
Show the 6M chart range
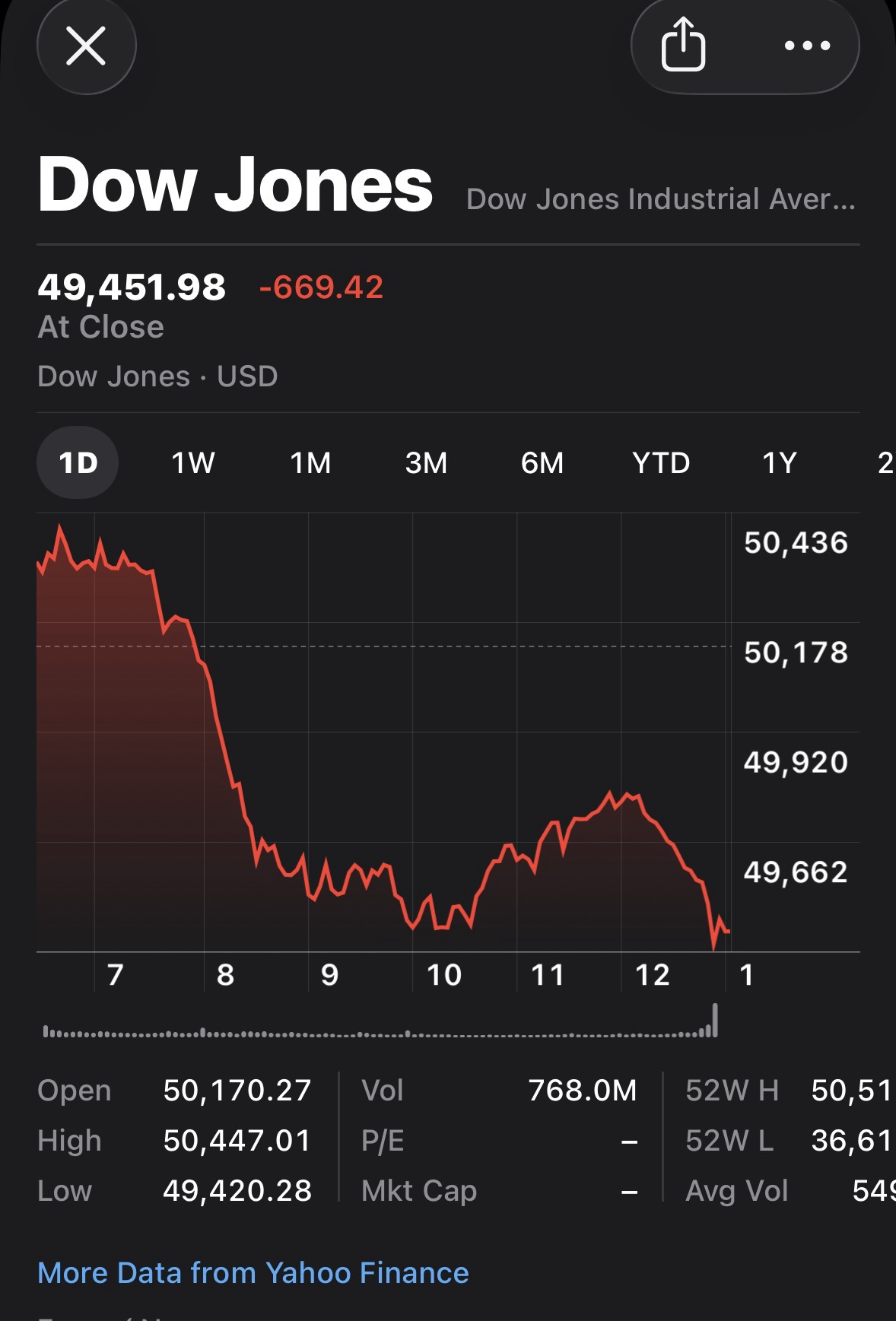pyautogui.click(x=542, y=462)
